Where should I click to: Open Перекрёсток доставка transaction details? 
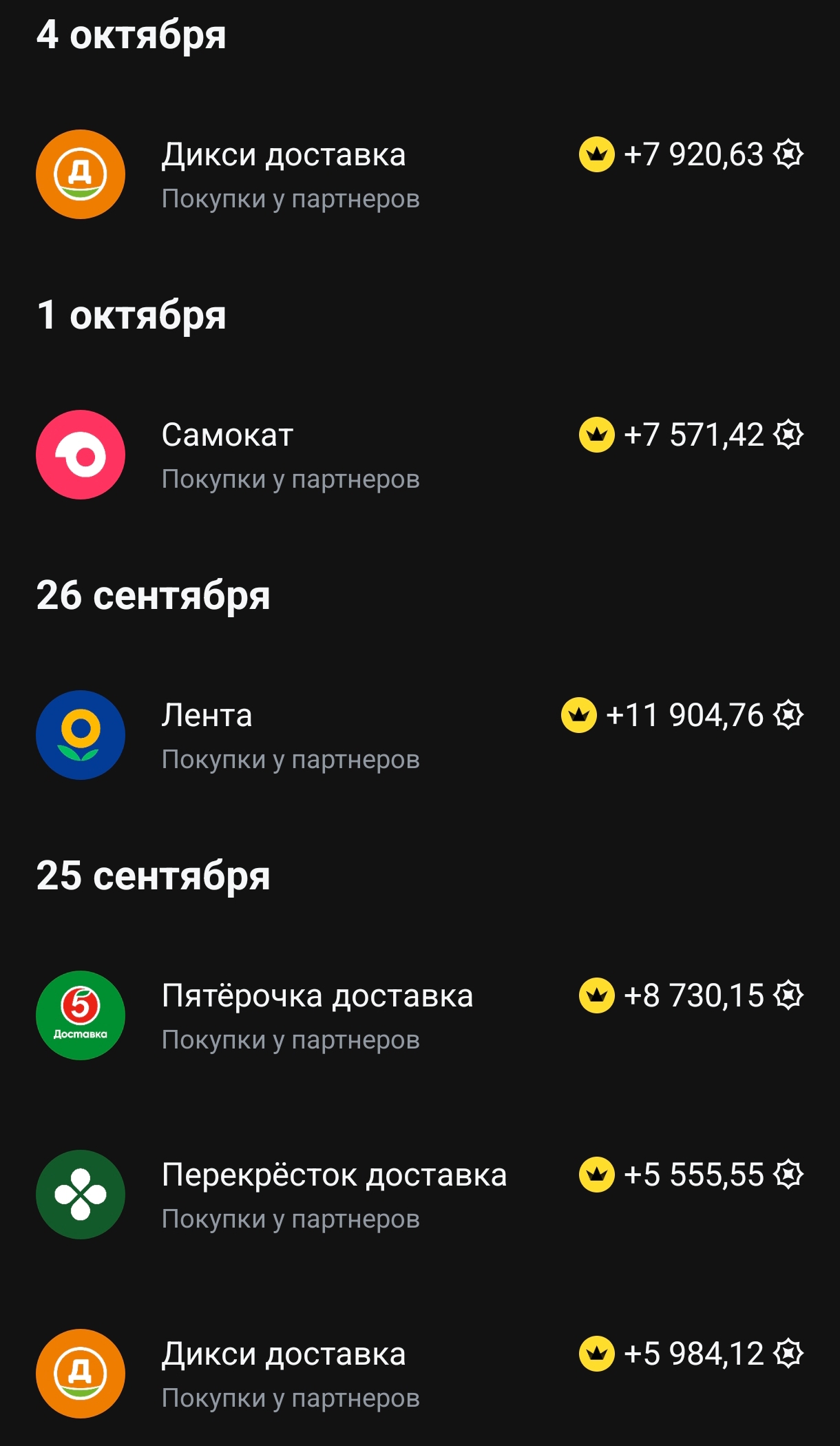click(x=420, y=1195)
